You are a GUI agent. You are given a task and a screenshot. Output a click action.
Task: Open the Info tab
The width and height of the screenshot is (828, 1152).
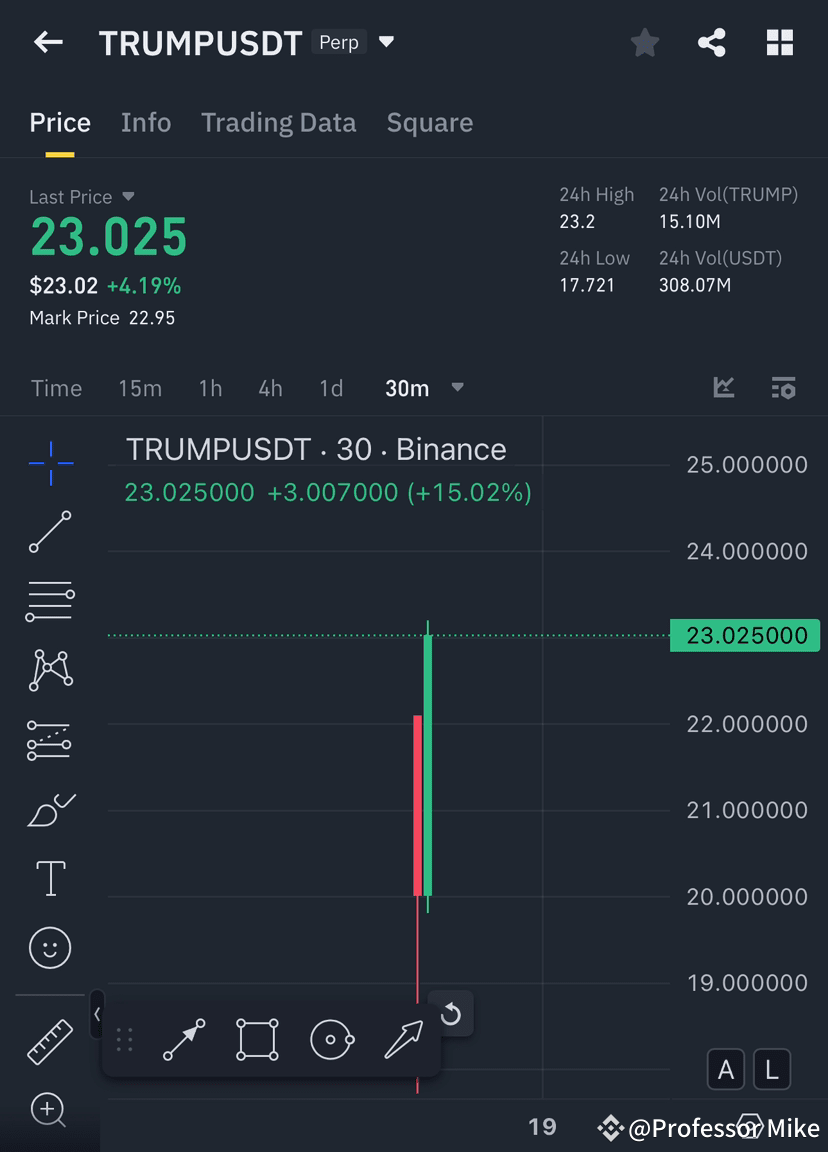[146, 122]
